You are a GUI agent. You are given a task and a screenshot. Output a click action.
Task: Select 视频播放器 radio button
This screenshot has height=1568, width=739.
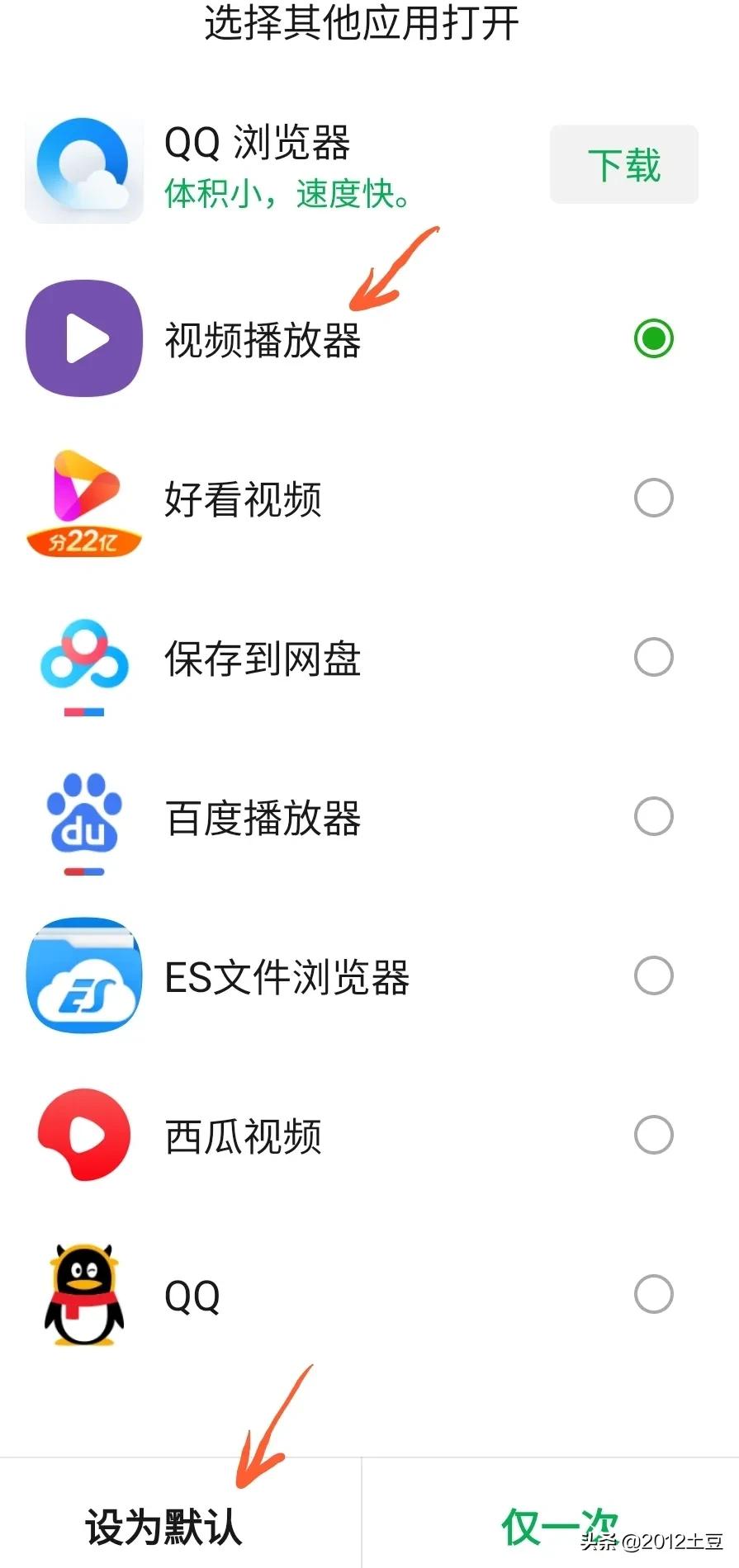[x=653, y=338]
